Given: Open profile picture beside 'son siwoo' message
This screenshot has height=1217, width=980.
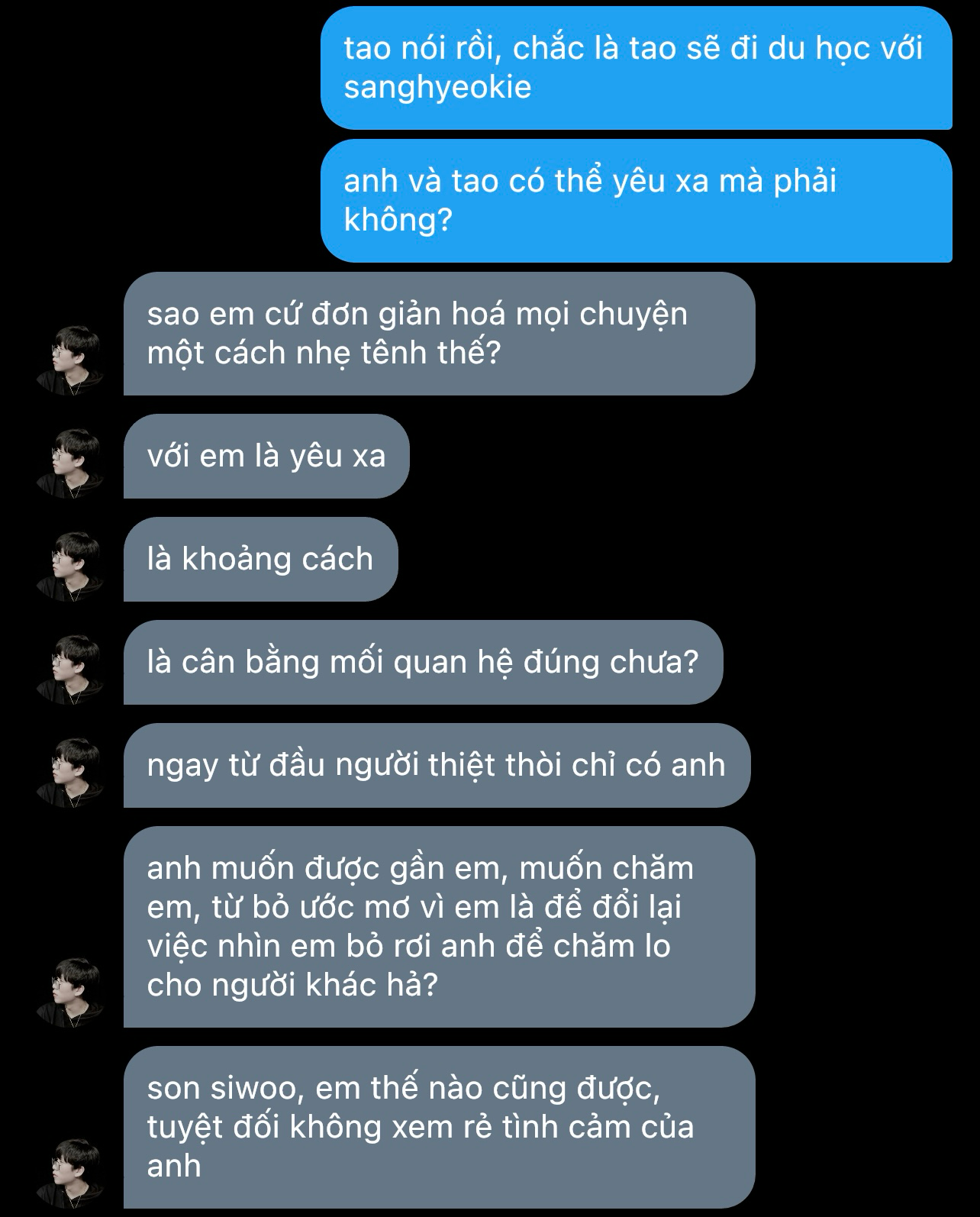Looking at the screenshot, I should pyautogui.click(x=70, y=1173).
